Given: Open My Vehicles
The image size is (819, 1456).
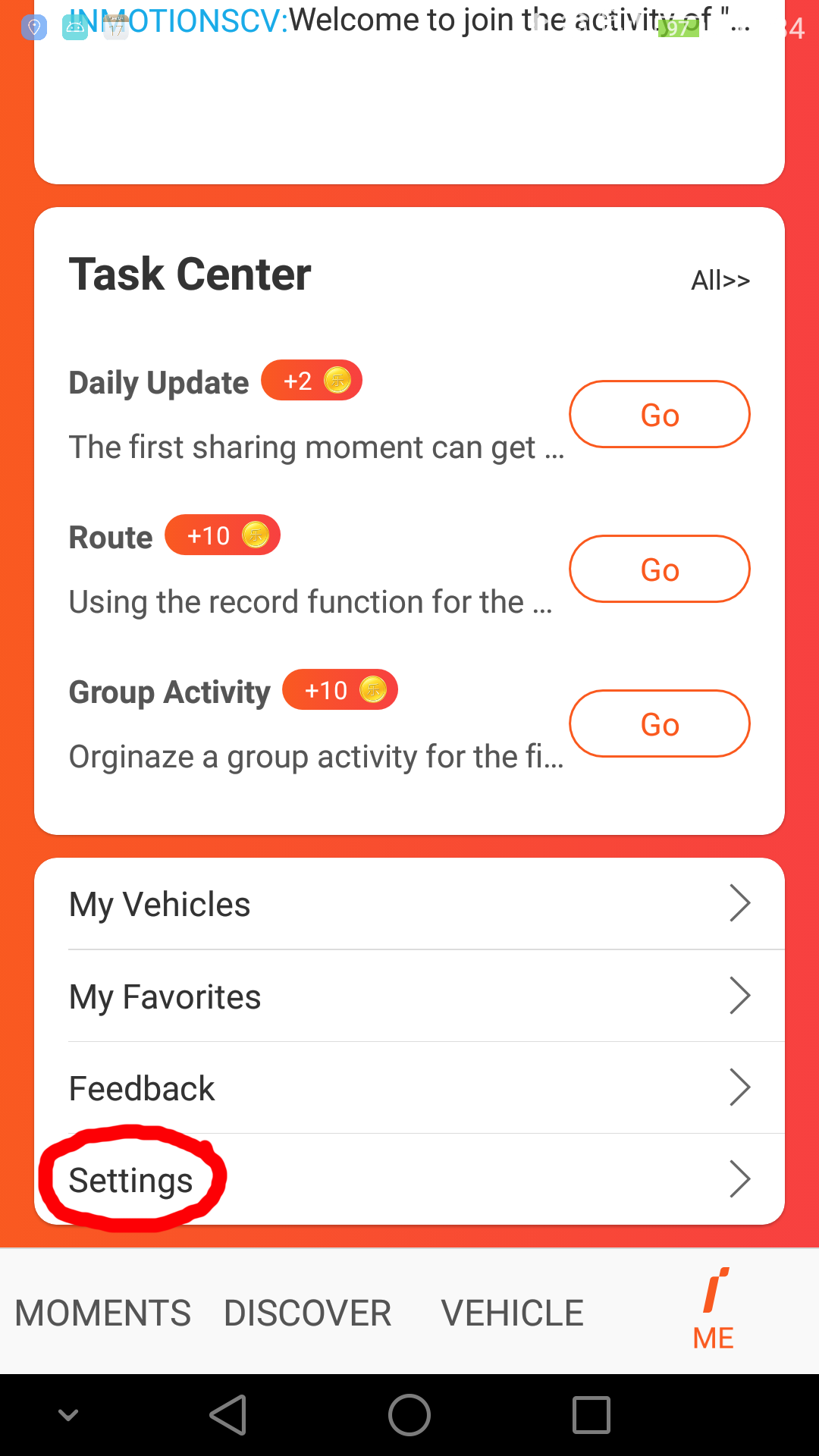Looking at the screenshot, I should tap(409, 904).
